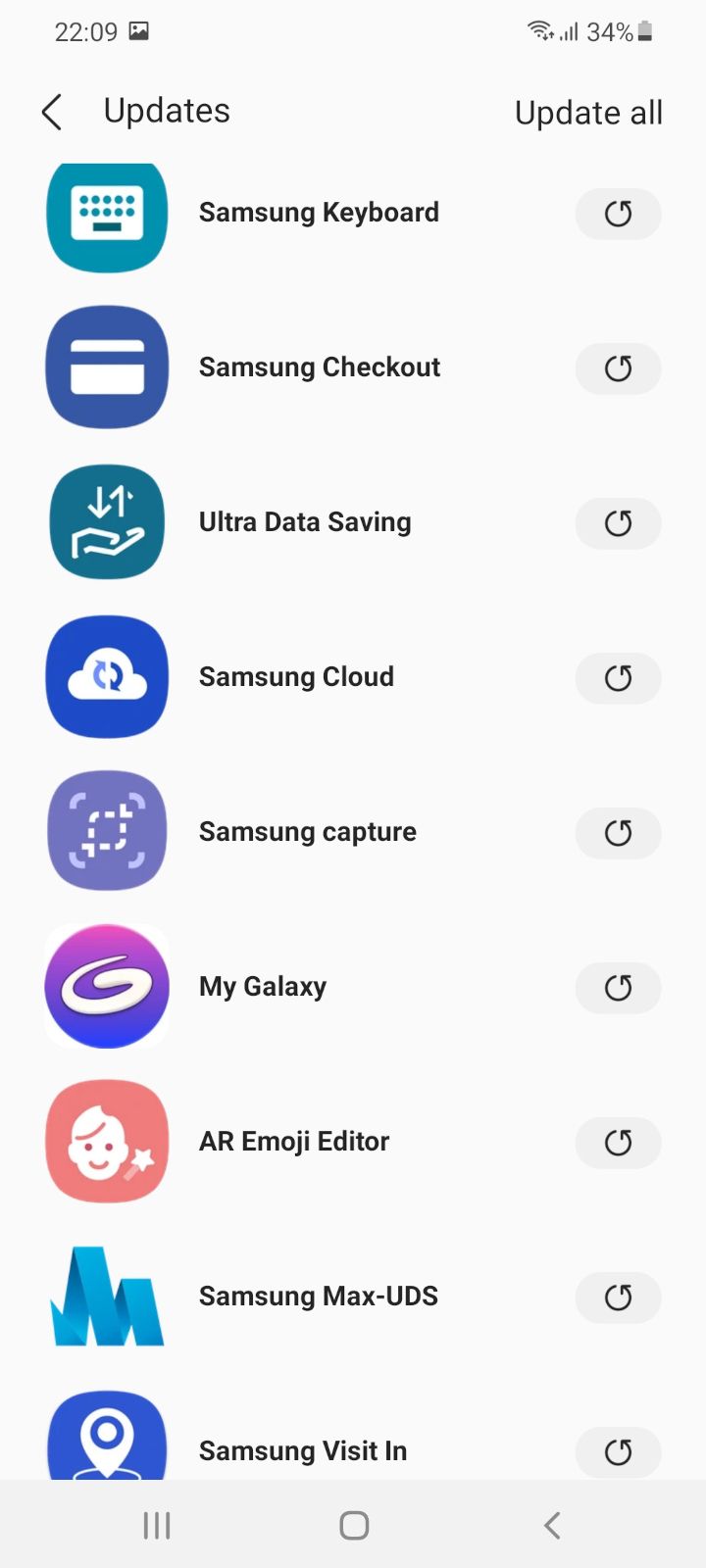Update Samsung Cloud
The height and width of the screenshot is (1568, 706).
(618, 678)
